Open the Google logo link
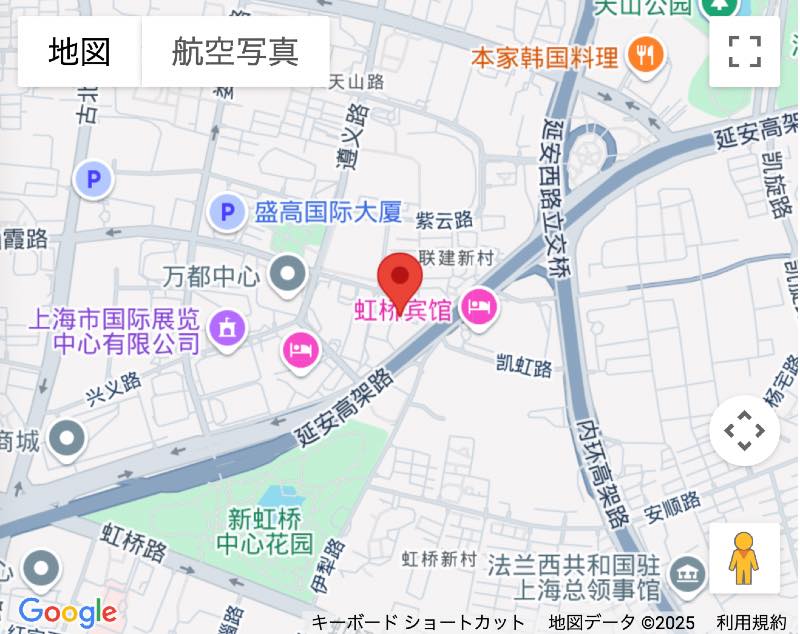This screenshot has width=800, height=634. pyautogui.click(x=67, y=612)
